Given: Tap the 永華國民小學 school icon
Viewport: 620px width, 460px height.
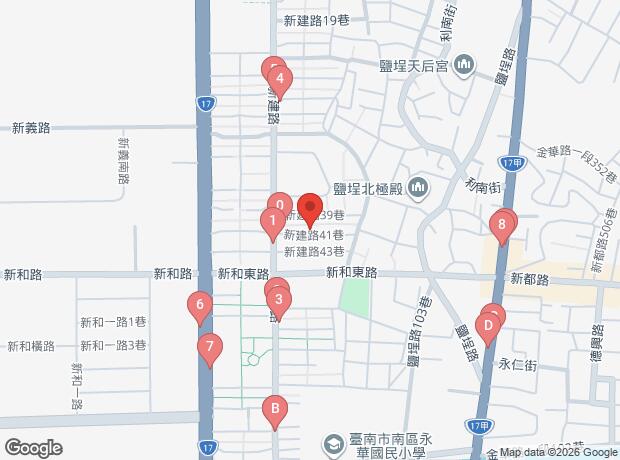Looking at the screenshot, I should click(x=332, y=444).
